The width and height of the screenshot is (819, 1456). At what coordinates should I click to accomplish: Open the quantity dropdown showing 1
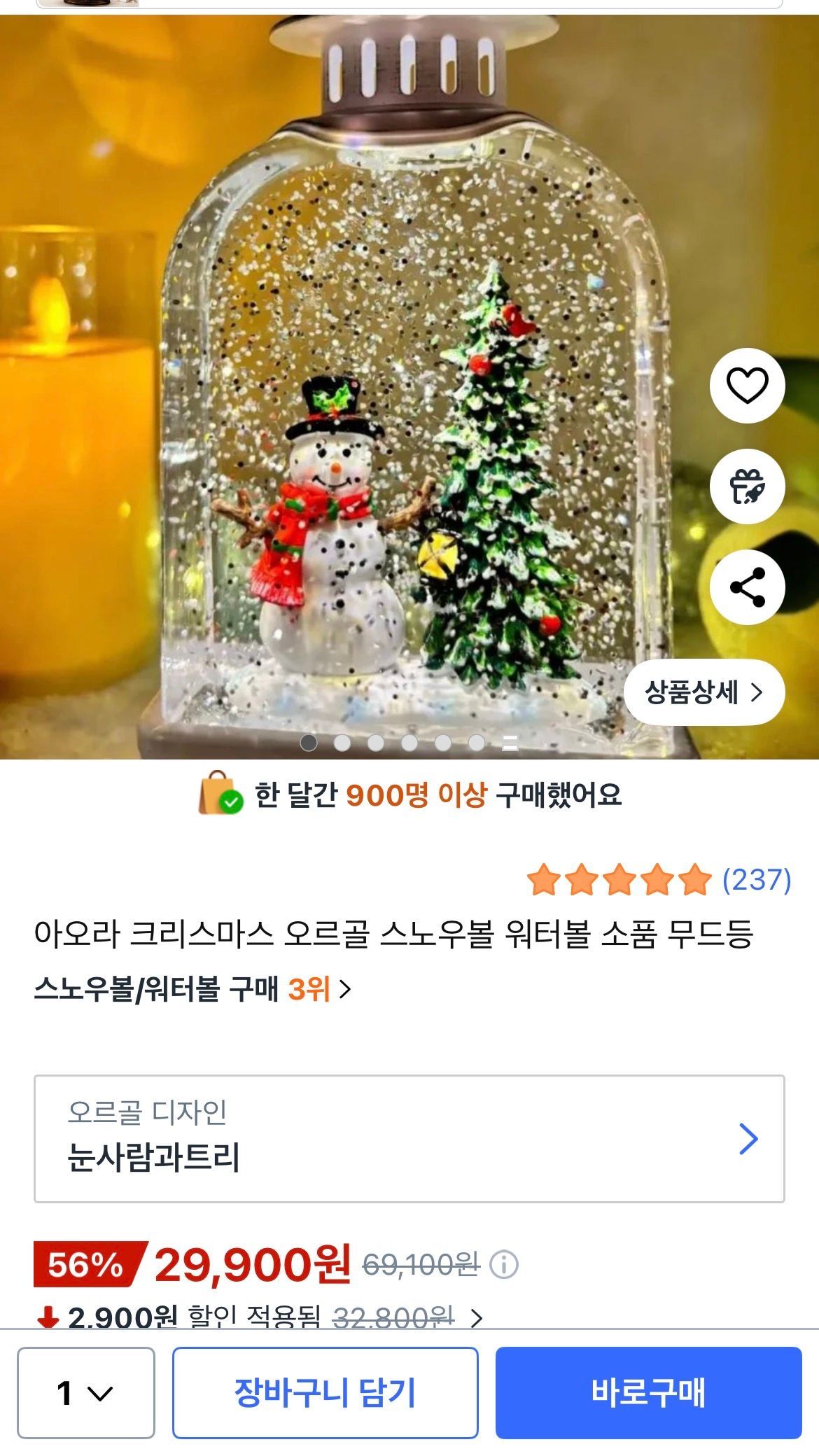click(86, 1392)
